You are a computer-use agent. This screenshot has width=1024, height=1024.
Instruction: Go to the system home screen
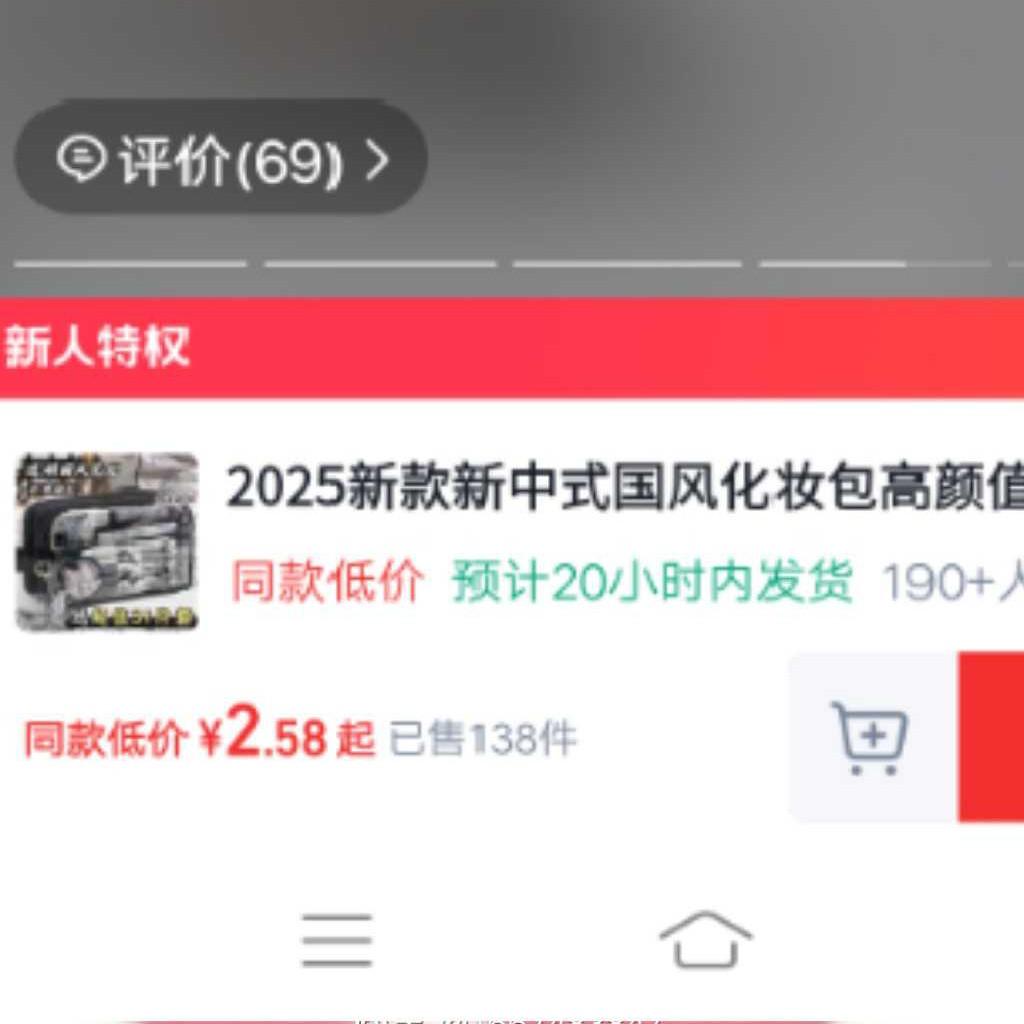click(705, 940)
